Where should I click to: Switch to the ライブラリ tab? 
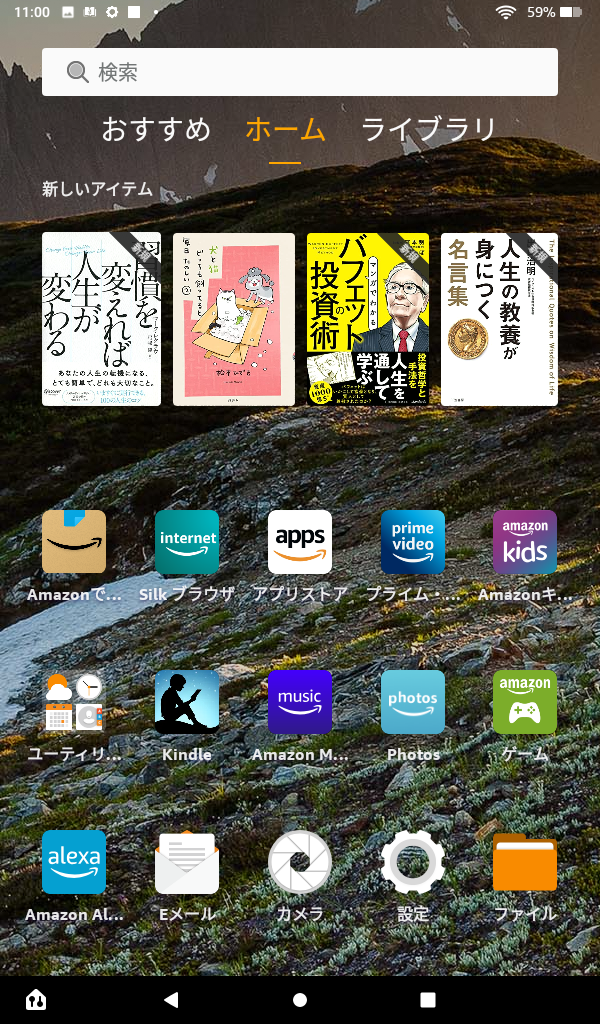click(x=428, y=129)
